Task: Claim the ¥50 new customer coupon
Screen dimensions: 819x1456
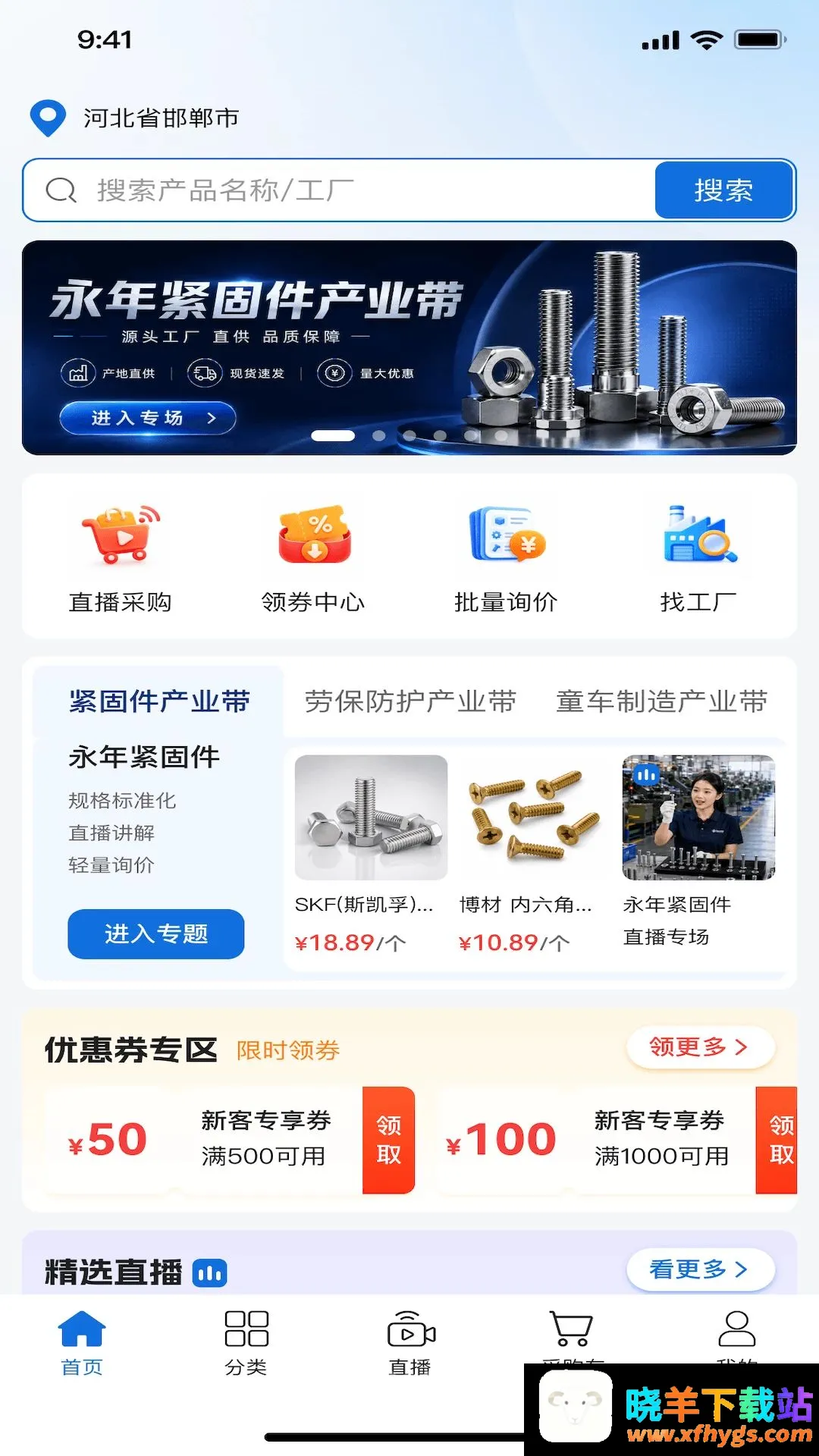Action: coord(388,1140)
